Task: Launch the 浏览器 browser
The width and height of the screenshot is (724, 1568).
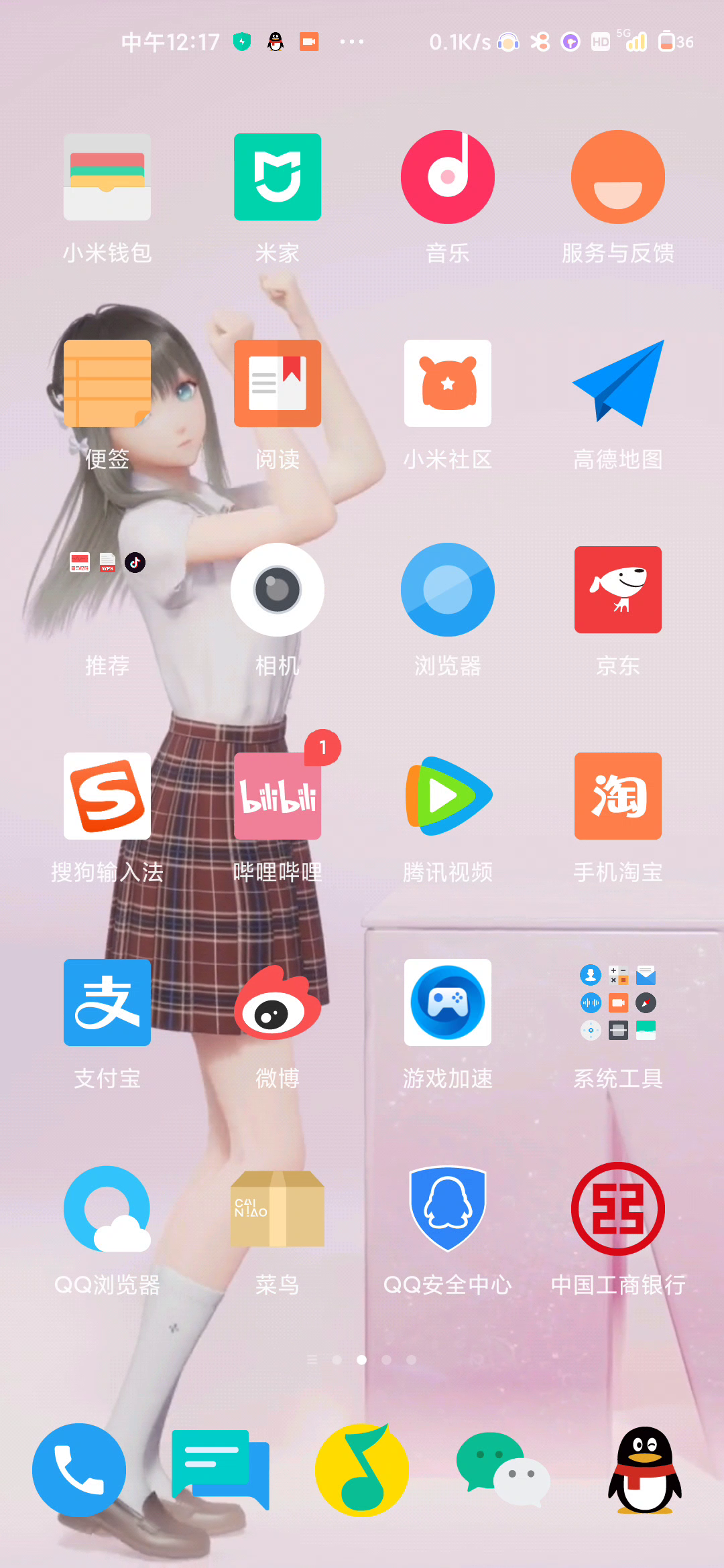Action: coord(448,590)
